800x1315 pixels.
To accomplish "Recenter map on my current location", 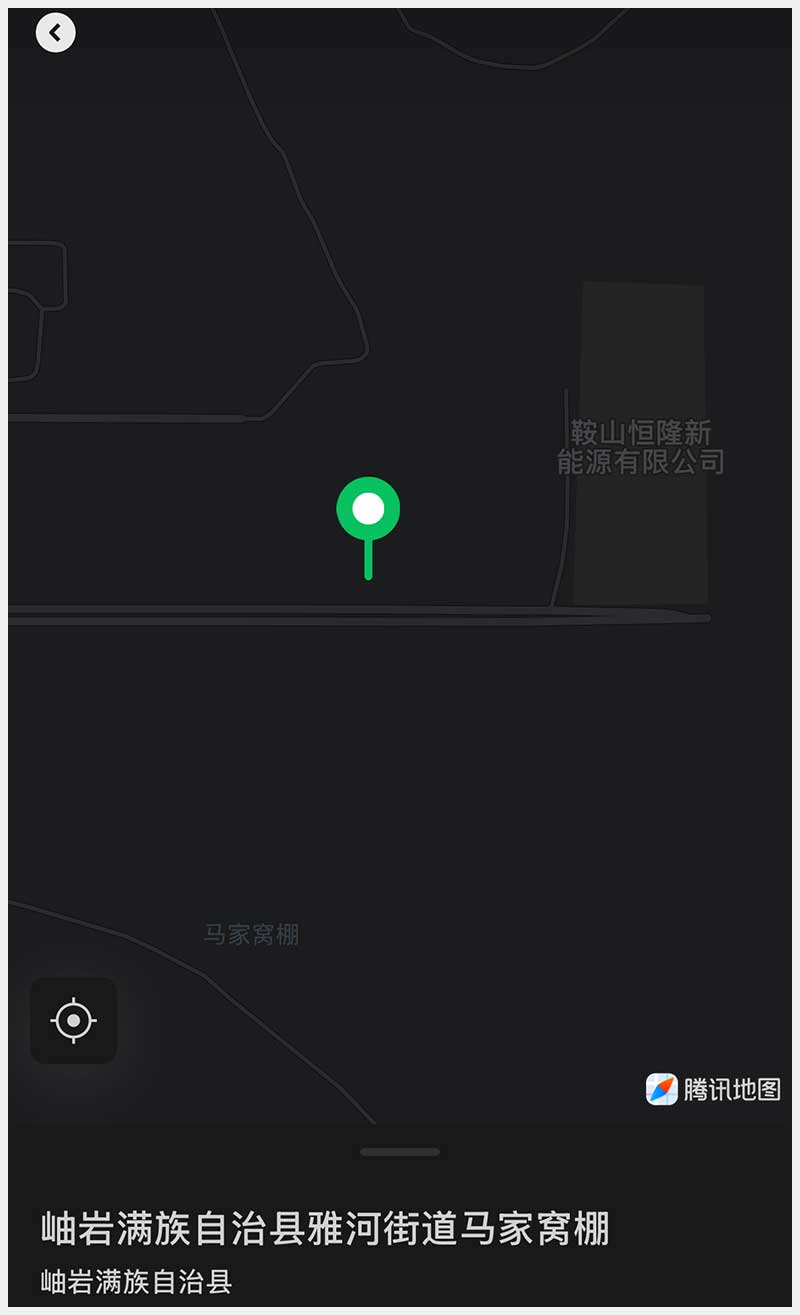I will point(74,1020).
